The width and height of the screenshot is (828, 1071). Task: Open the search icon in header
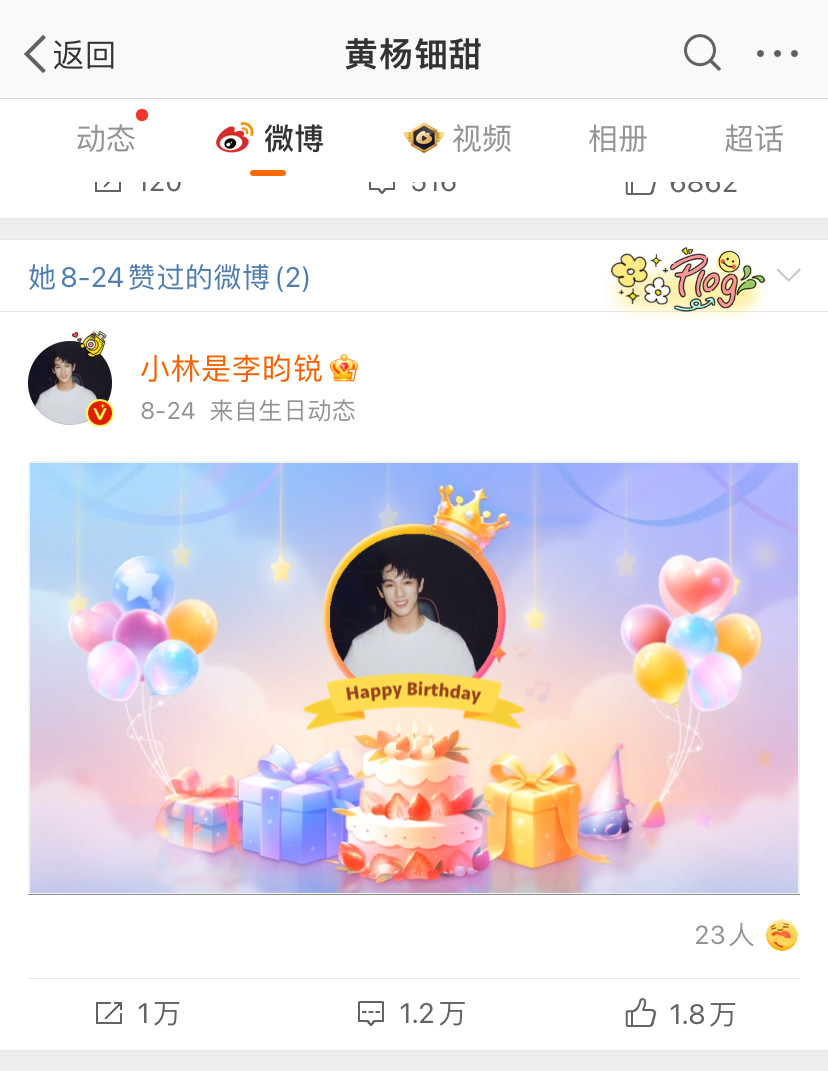[x=702, y=53]
